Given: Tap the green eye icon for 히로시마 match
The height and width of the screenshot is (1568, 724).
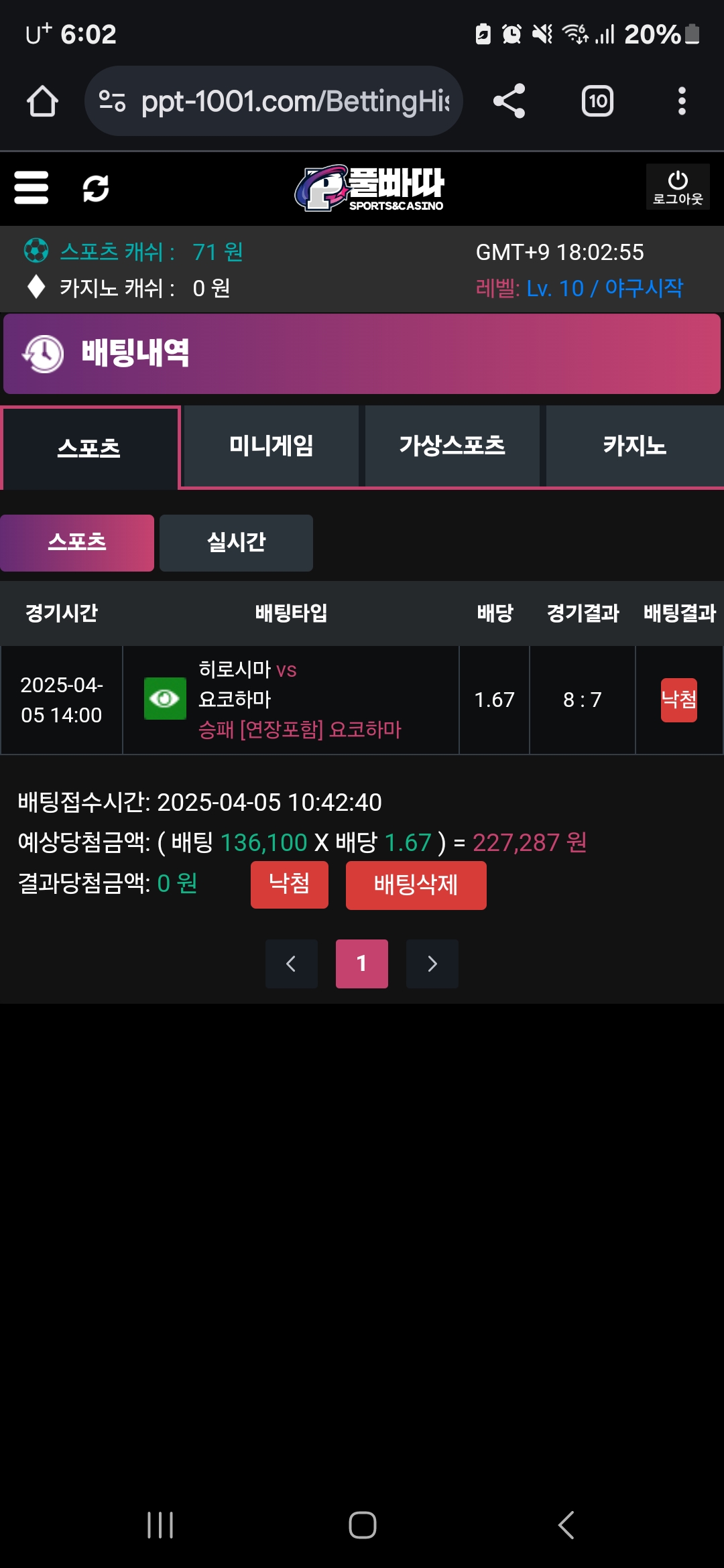Looking at the screenshot, I should click(165, 699).
